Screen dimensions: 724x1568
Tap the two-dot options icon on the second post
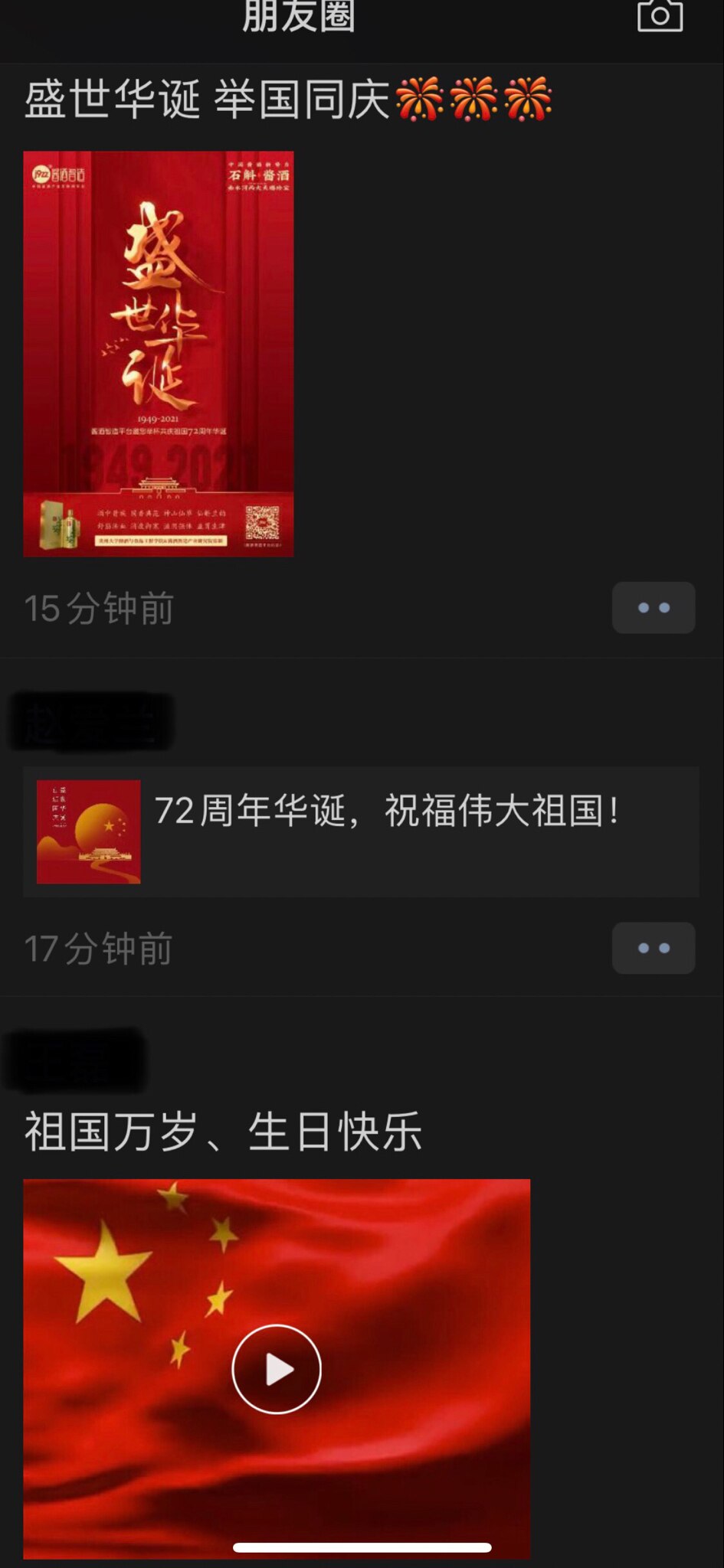point(653,948)
